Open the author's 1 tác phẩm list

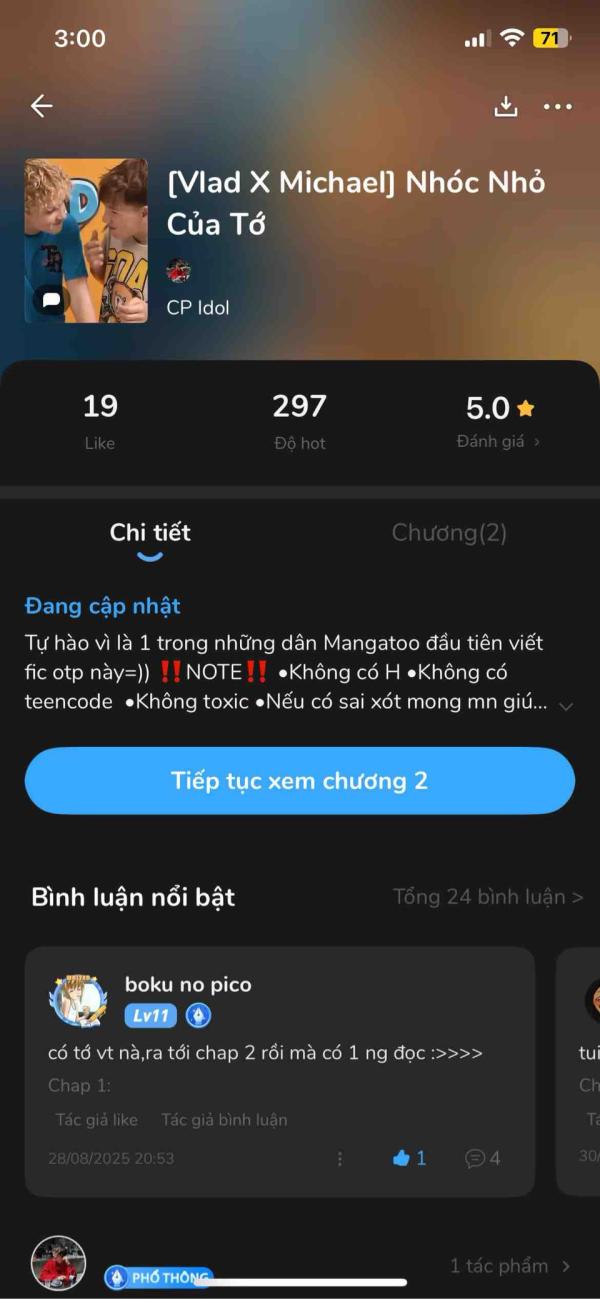point(510,1266)
